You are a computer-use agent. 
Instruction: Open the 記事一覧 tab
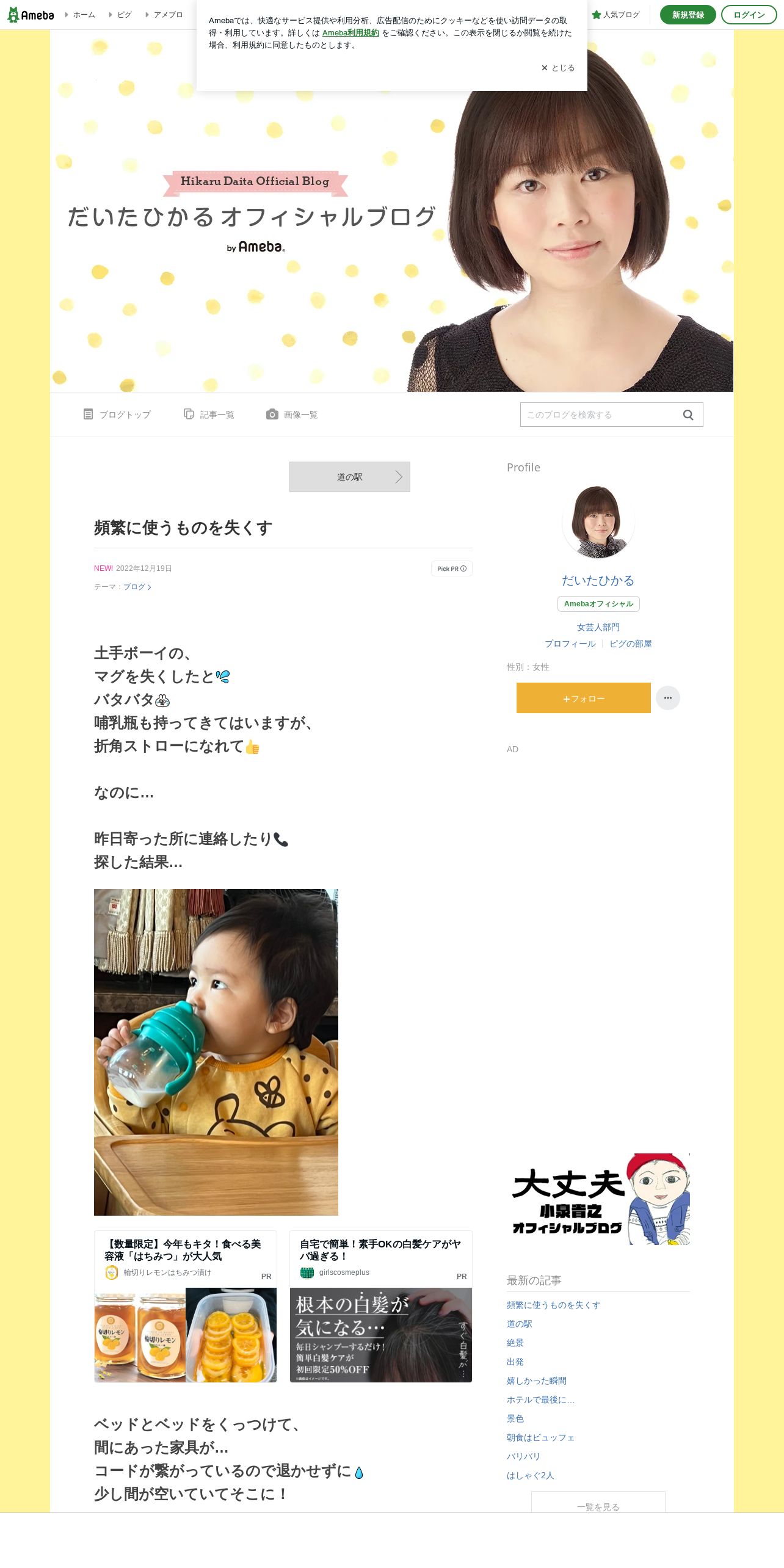[x=209, y=415]
